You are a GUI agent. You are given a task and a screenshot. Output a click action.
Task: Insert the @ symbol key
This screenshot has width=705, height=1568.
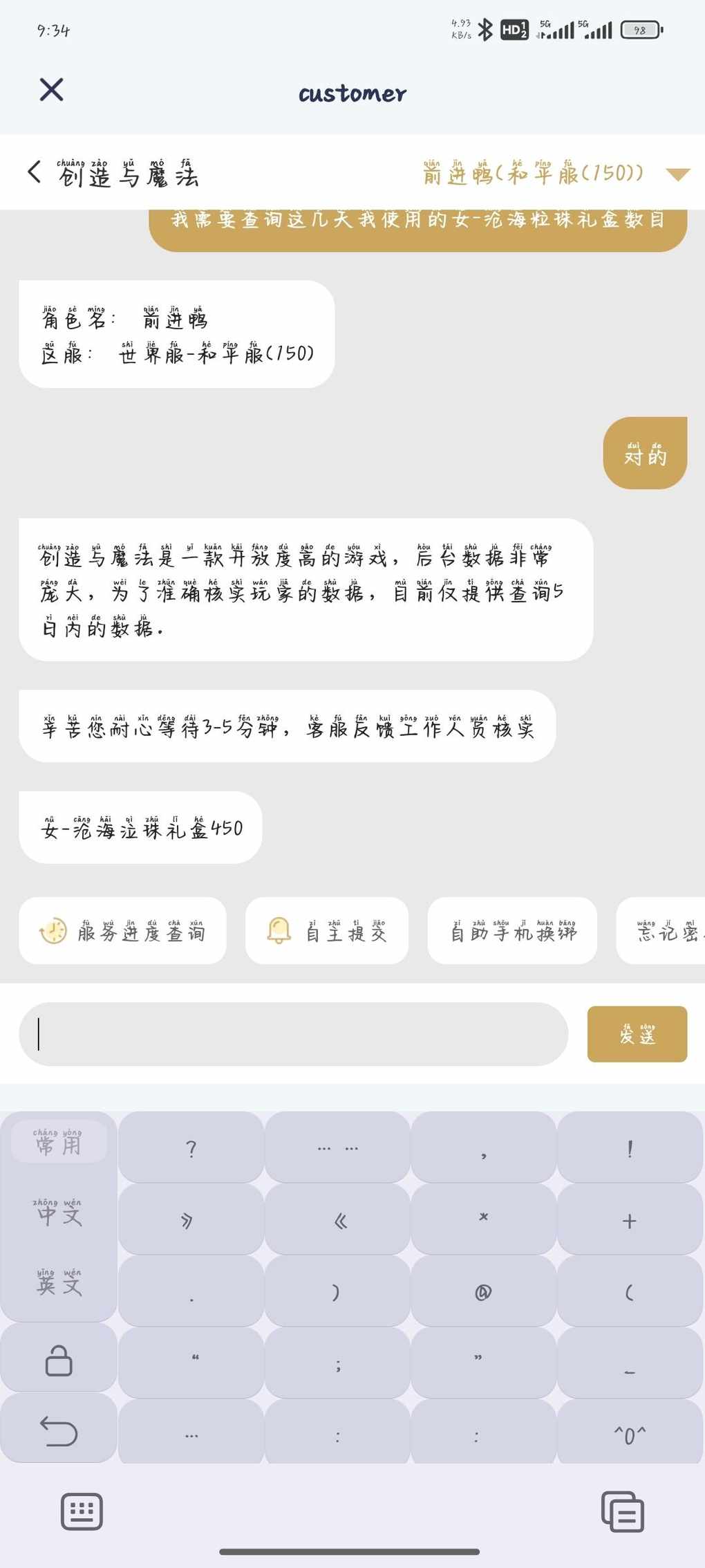(x=483, y=1291)
